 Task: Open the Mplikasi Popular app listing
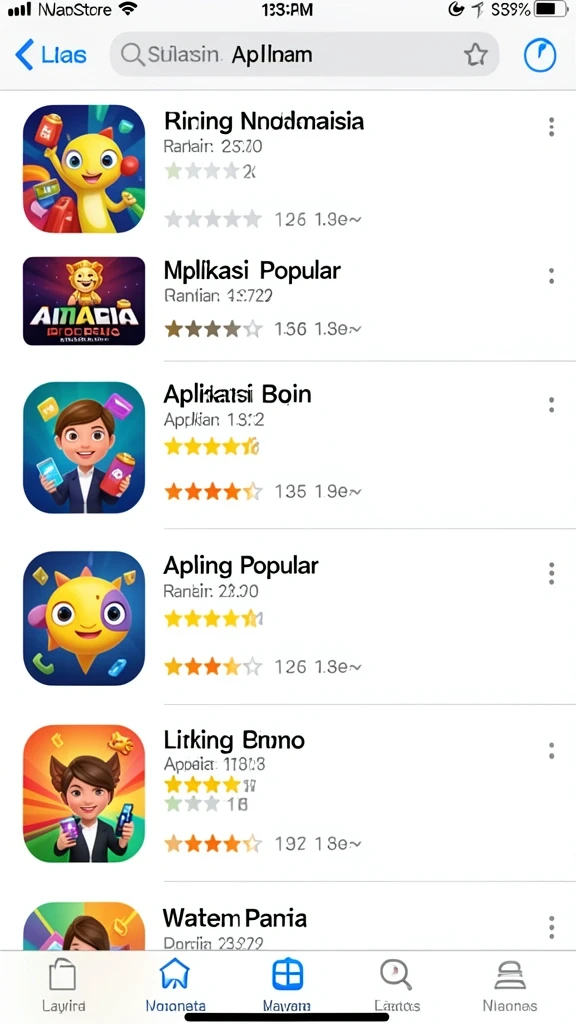pyautogui.click(x=288, y=302)
